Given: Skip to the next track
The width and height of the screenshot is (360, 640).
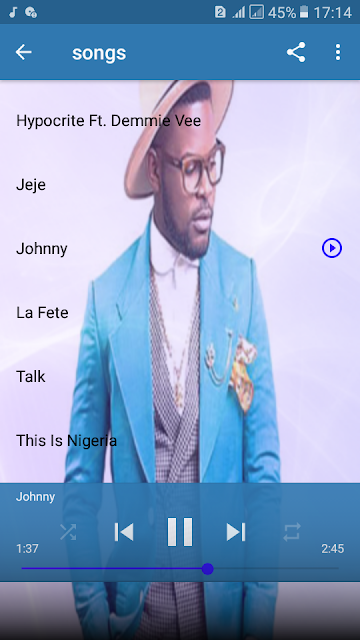Looking at the screenshot, I should tap(236, 532).
